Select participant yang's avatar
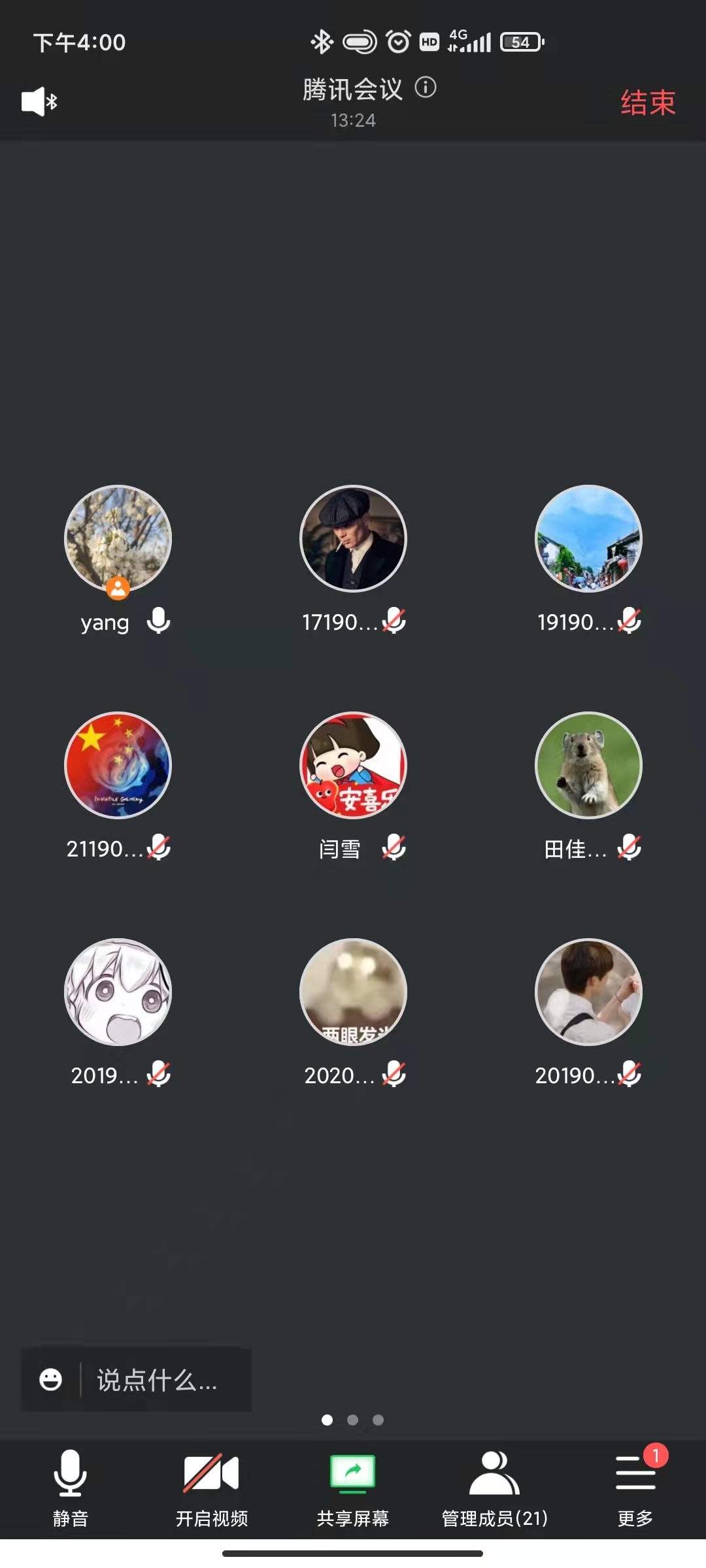 click(x=118, y=538)
